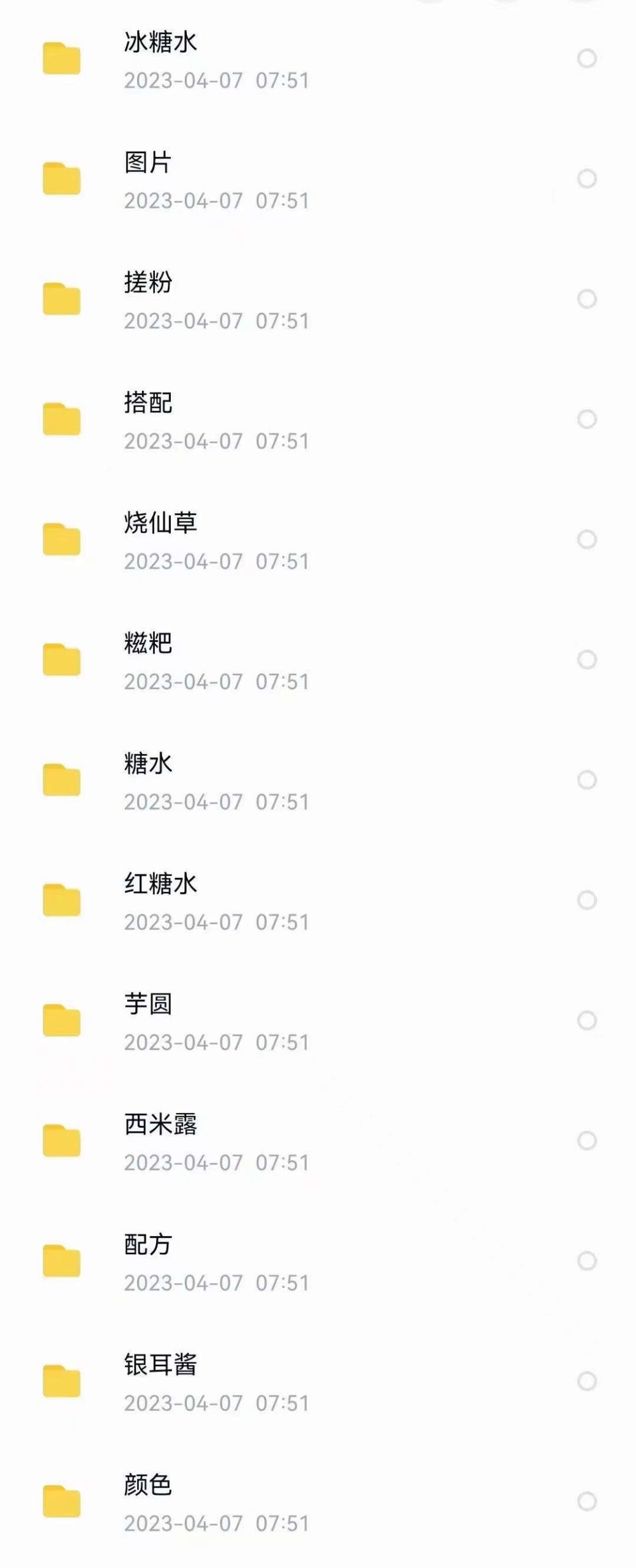Image resolution: width=636 pixels, height=1568 pixels.
Task: Click the 搓粉 folder icon
Action: click(x=62, y=298)
